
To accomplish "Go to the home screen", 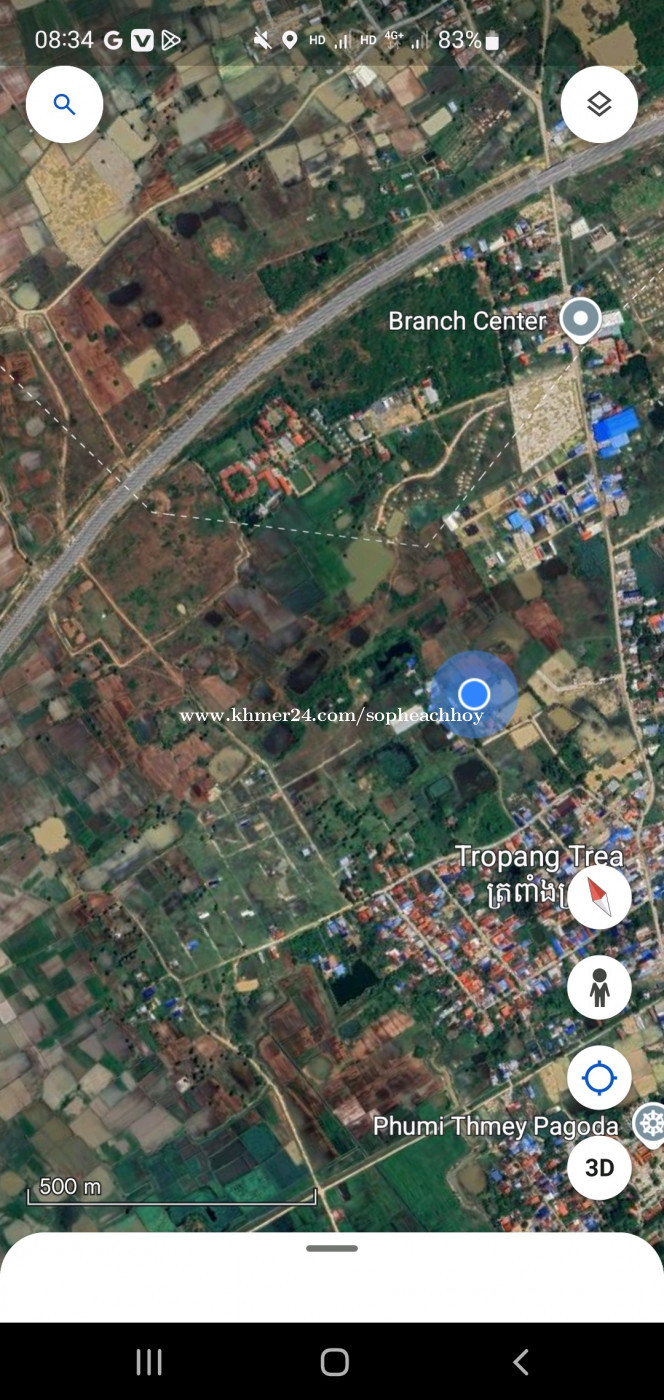I will point(334,1361).
